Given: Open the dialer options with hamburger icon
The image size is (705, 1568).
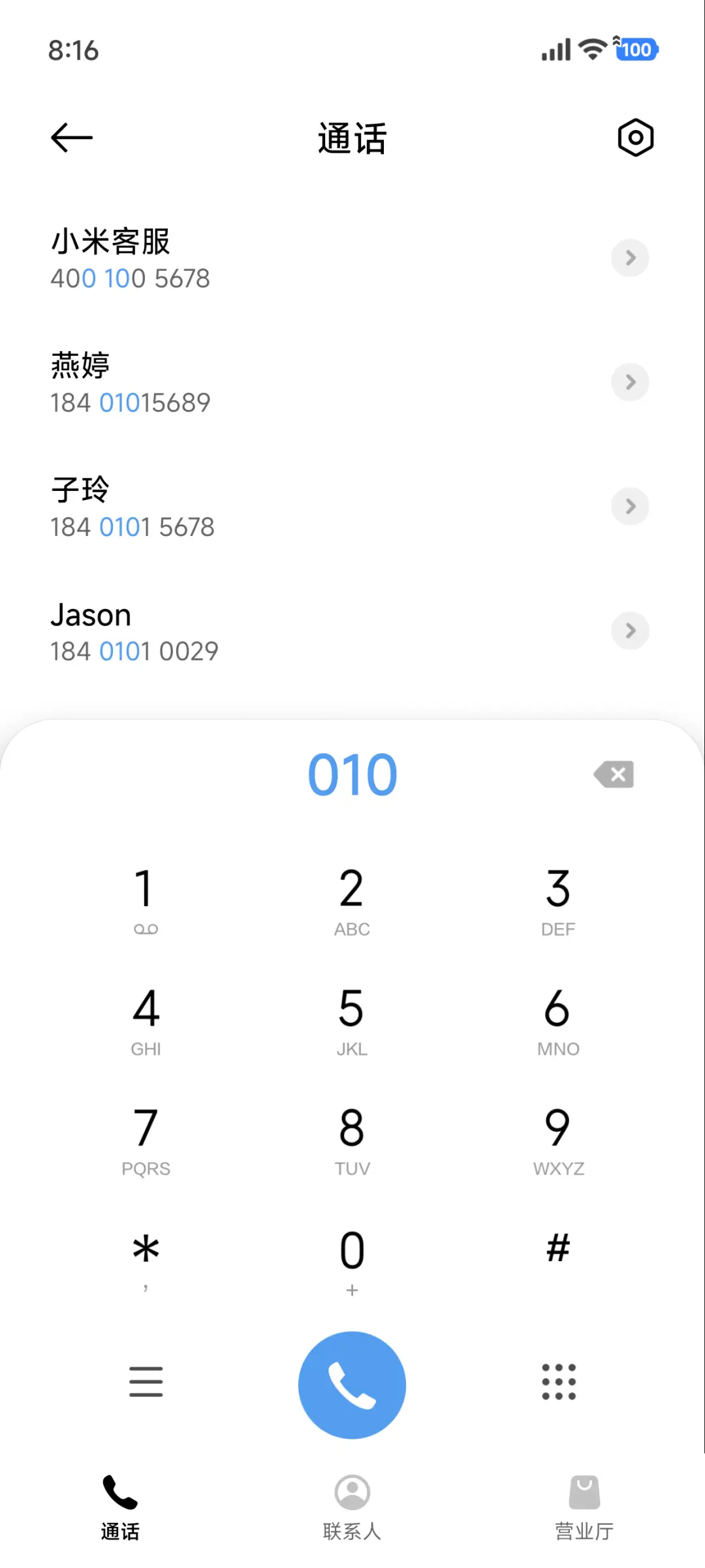Looking at the screenshot, I should click(146, 1383).
